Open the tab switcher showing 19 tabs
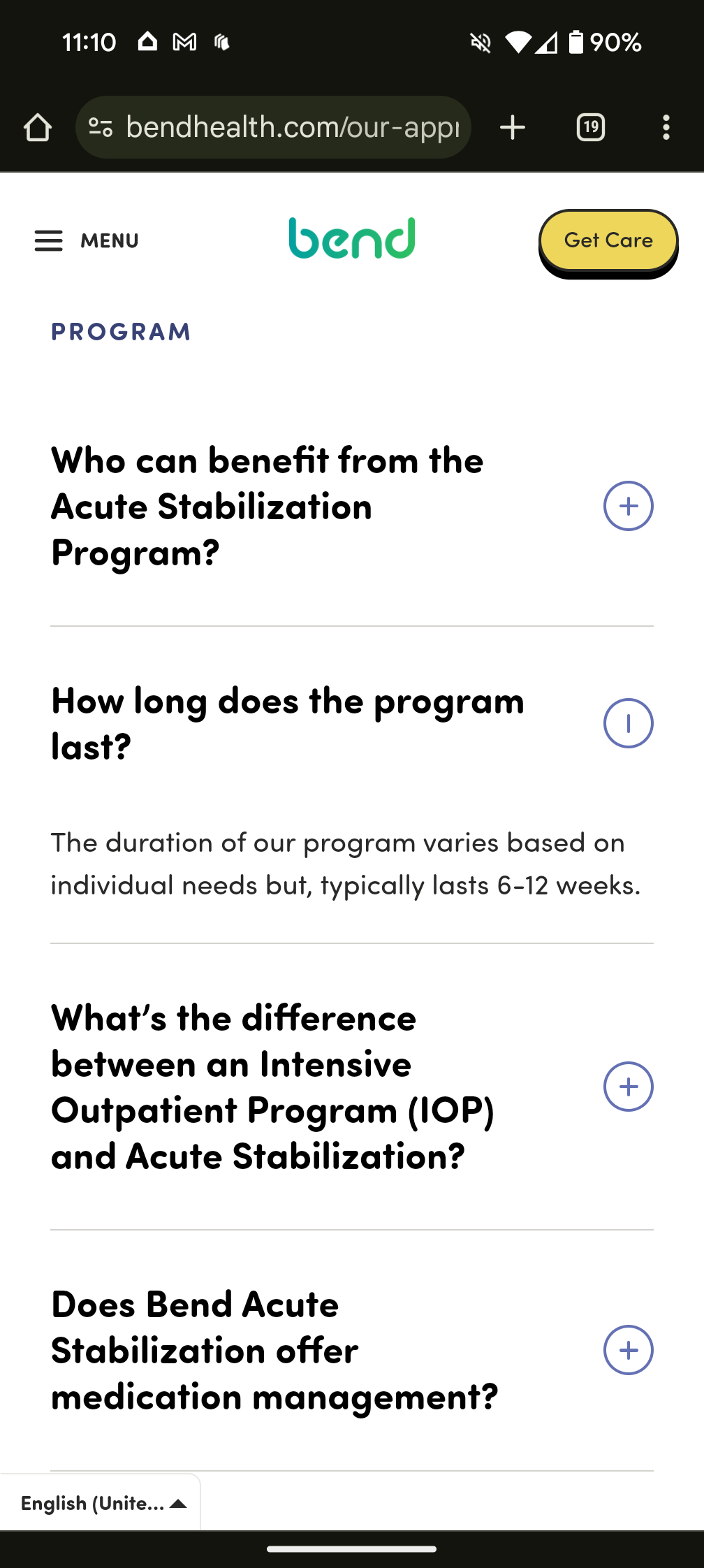This screenshot has height=1568, width=704. 590,127
